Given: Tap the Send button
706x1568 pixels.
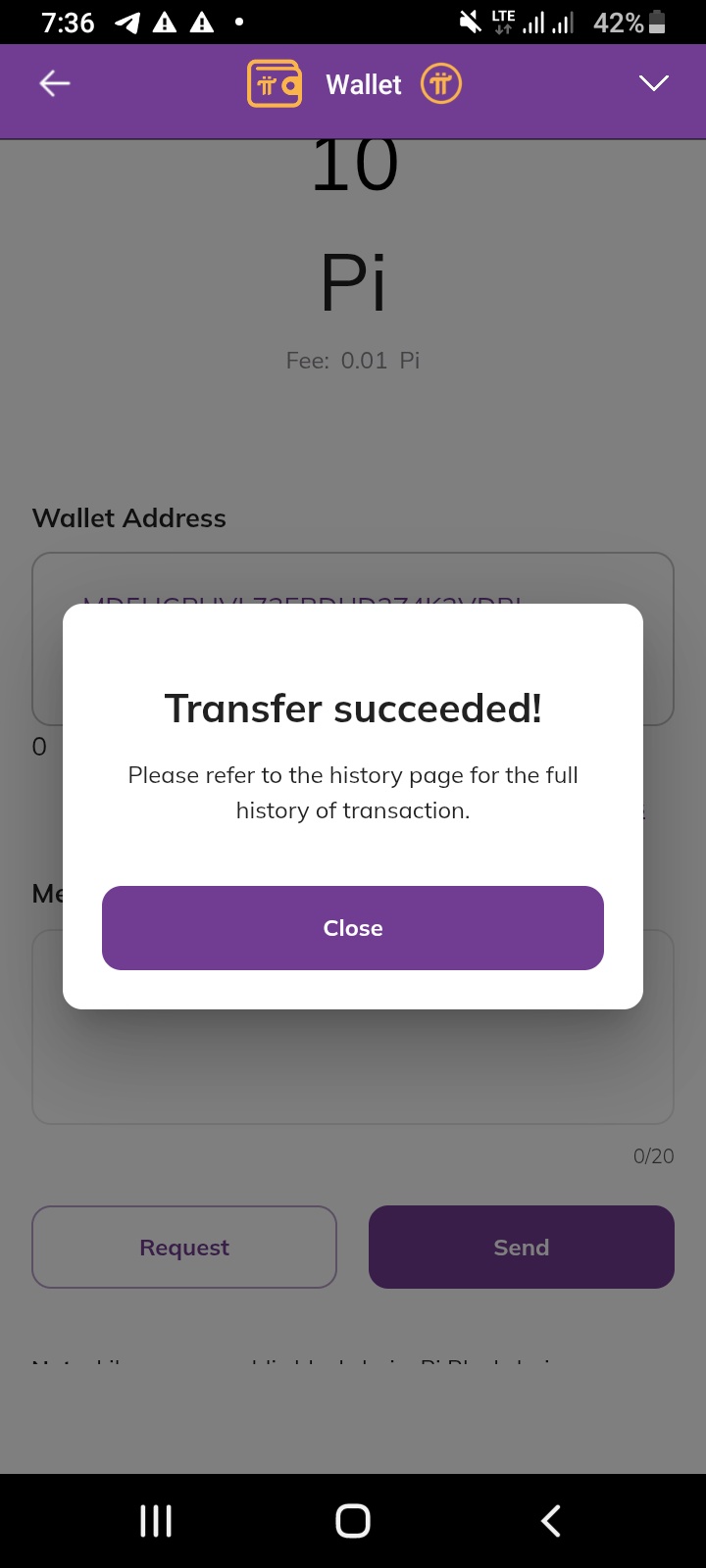Looking at the screenshot, I should [521, 1247].
